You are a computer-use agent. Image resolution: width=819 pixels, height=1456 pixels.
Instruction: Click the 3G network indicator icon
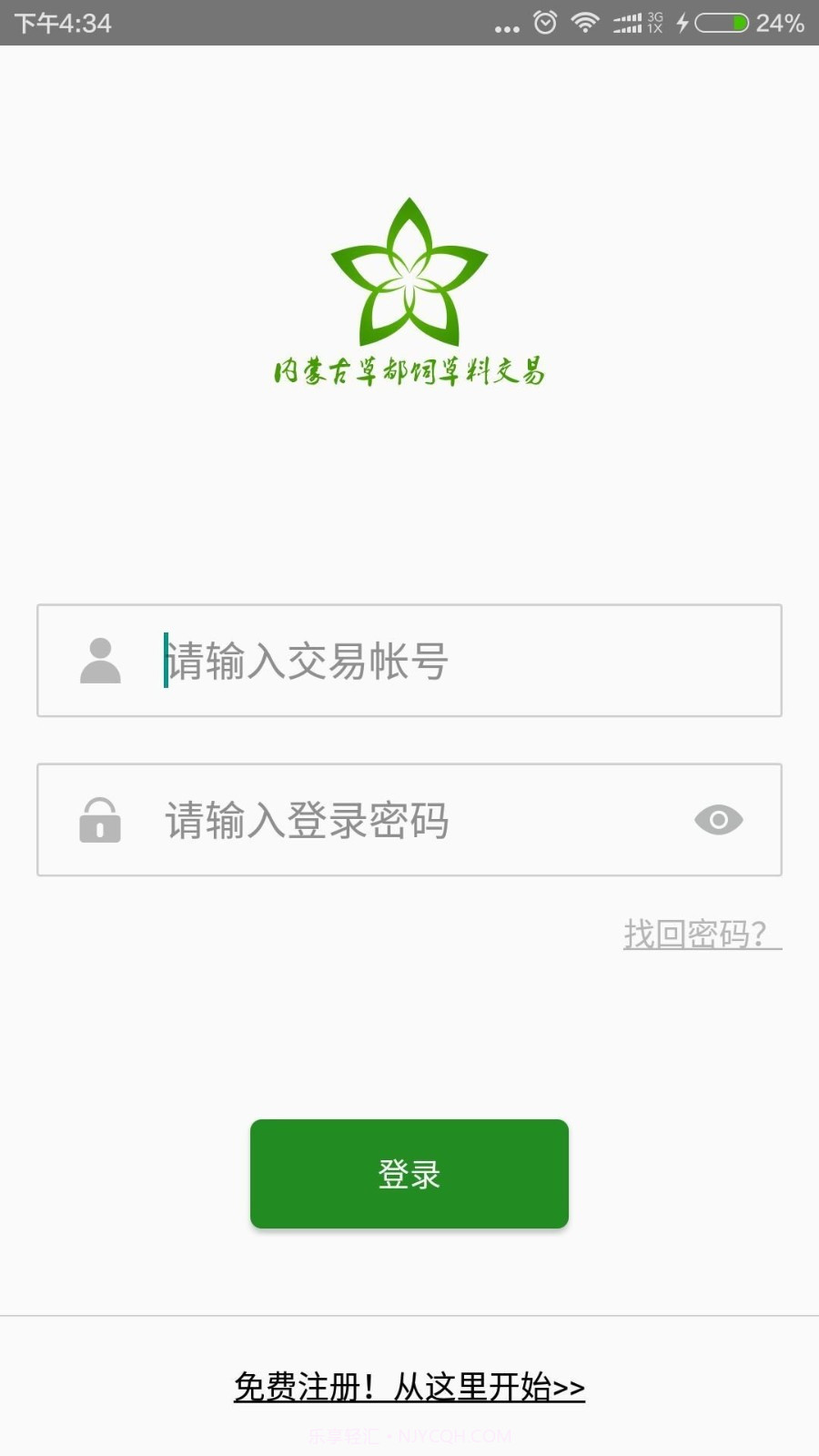(x=652, y=23)
